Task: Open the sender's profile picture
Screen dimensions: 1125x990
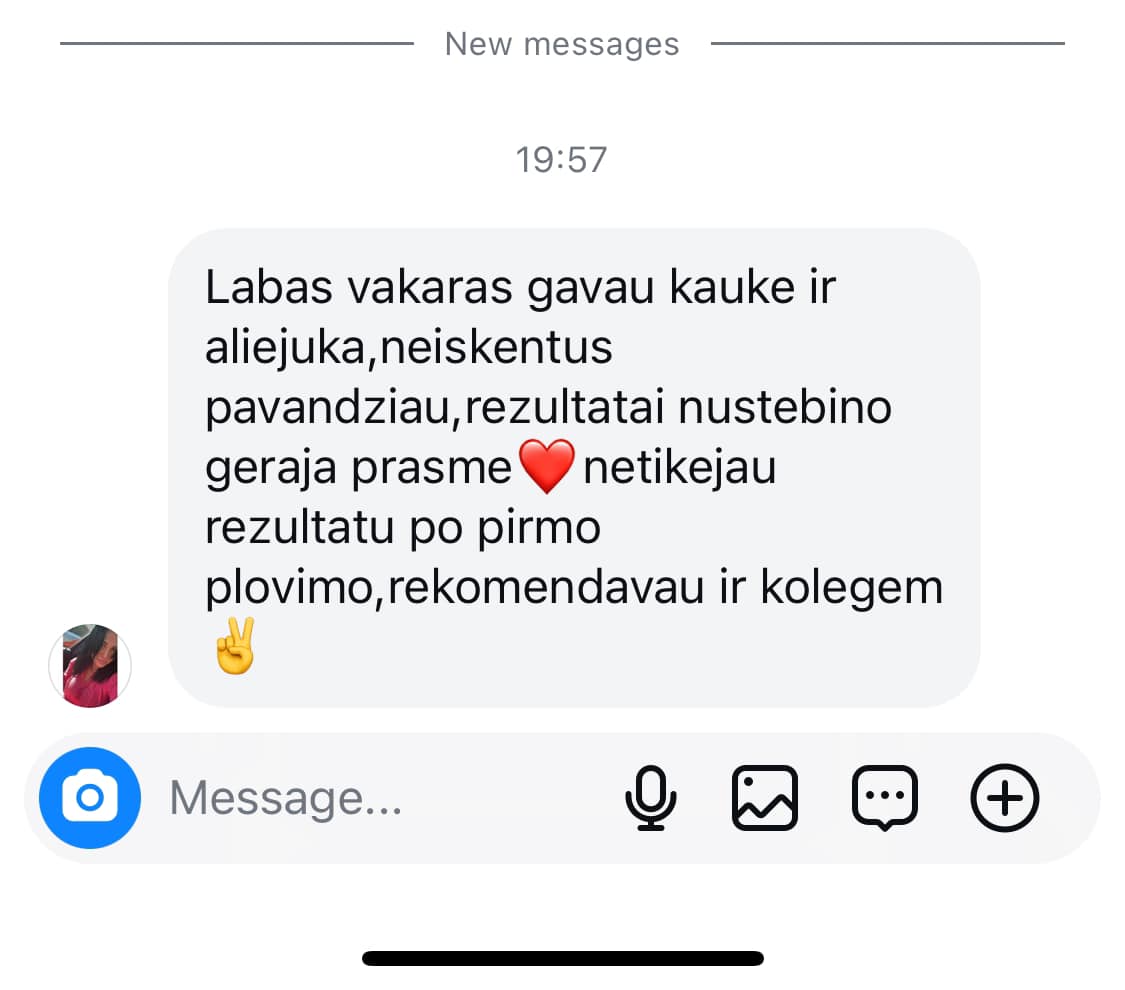Action: pos(91,666)
